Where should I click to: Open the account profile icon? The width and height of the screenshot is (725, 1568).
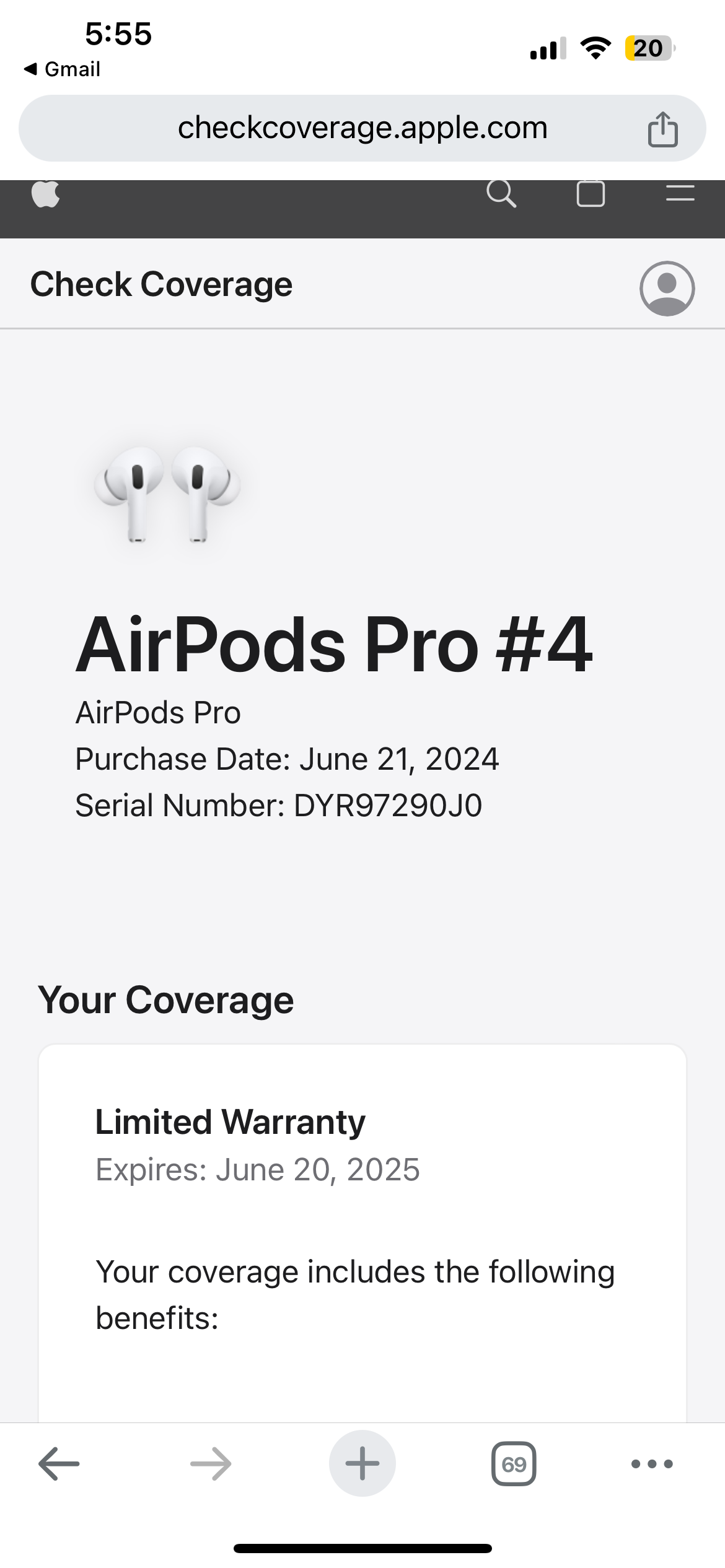pos(667,289)
